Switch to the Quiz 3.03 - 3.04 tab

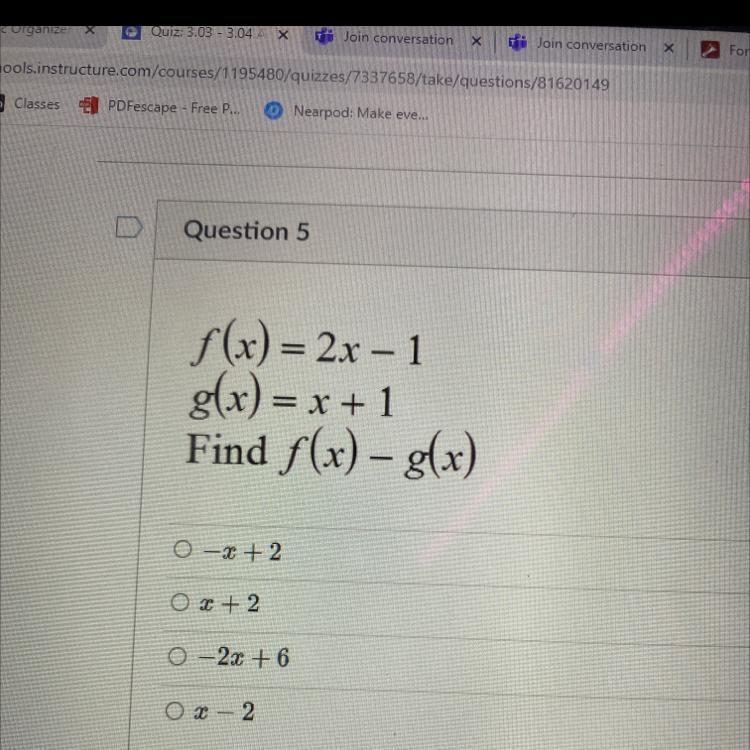click(200, 32)
